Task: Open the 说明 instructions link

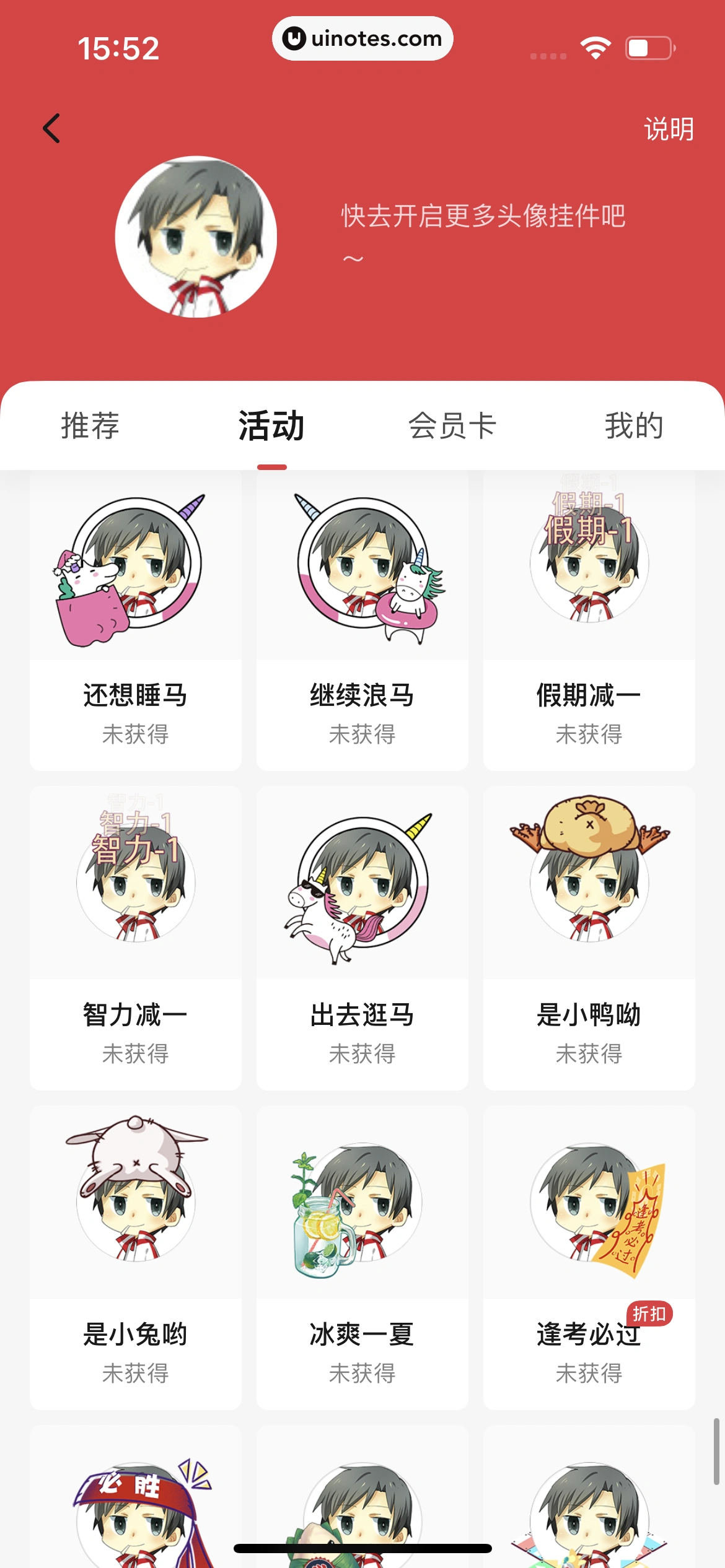Action: coord(670,130)
